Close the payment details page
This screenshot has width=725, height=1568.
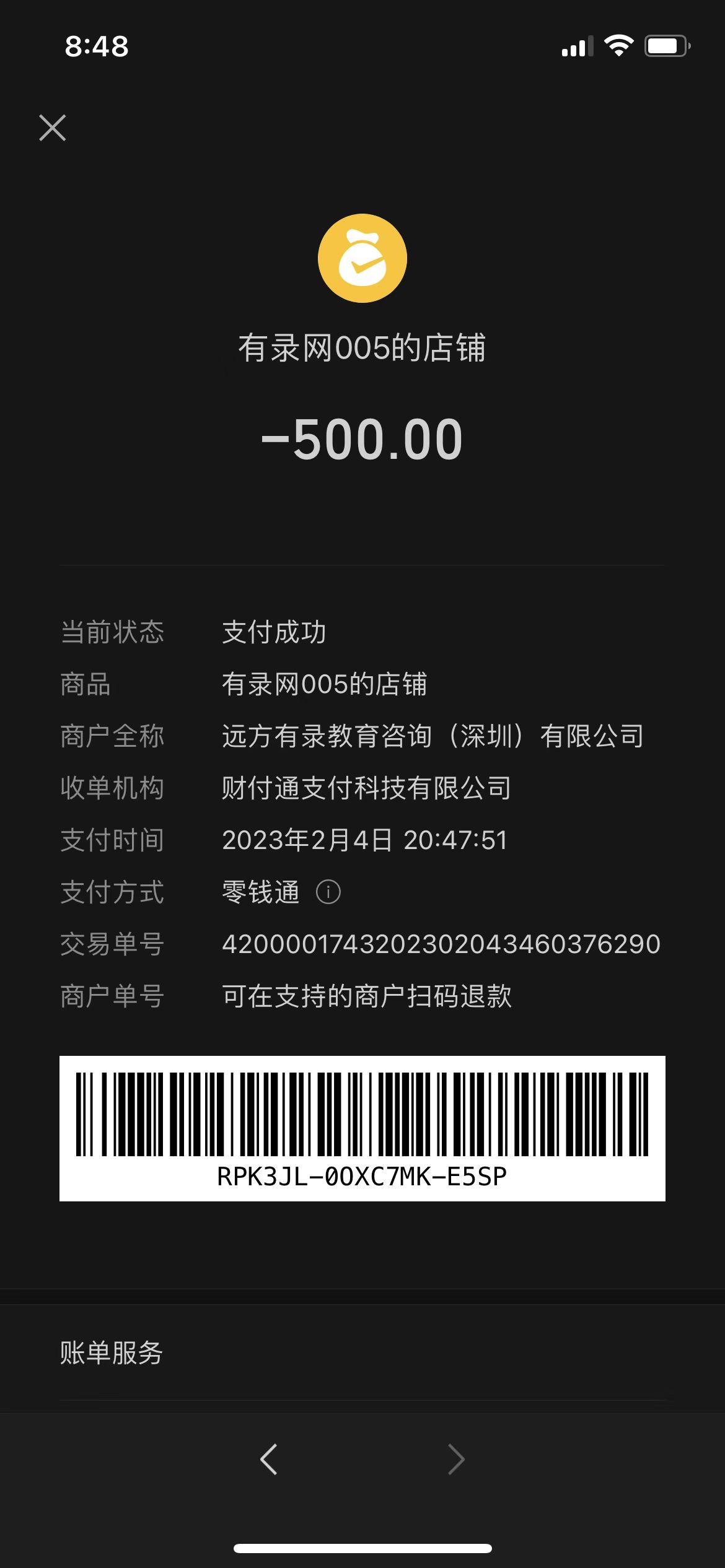pos(53,128)
